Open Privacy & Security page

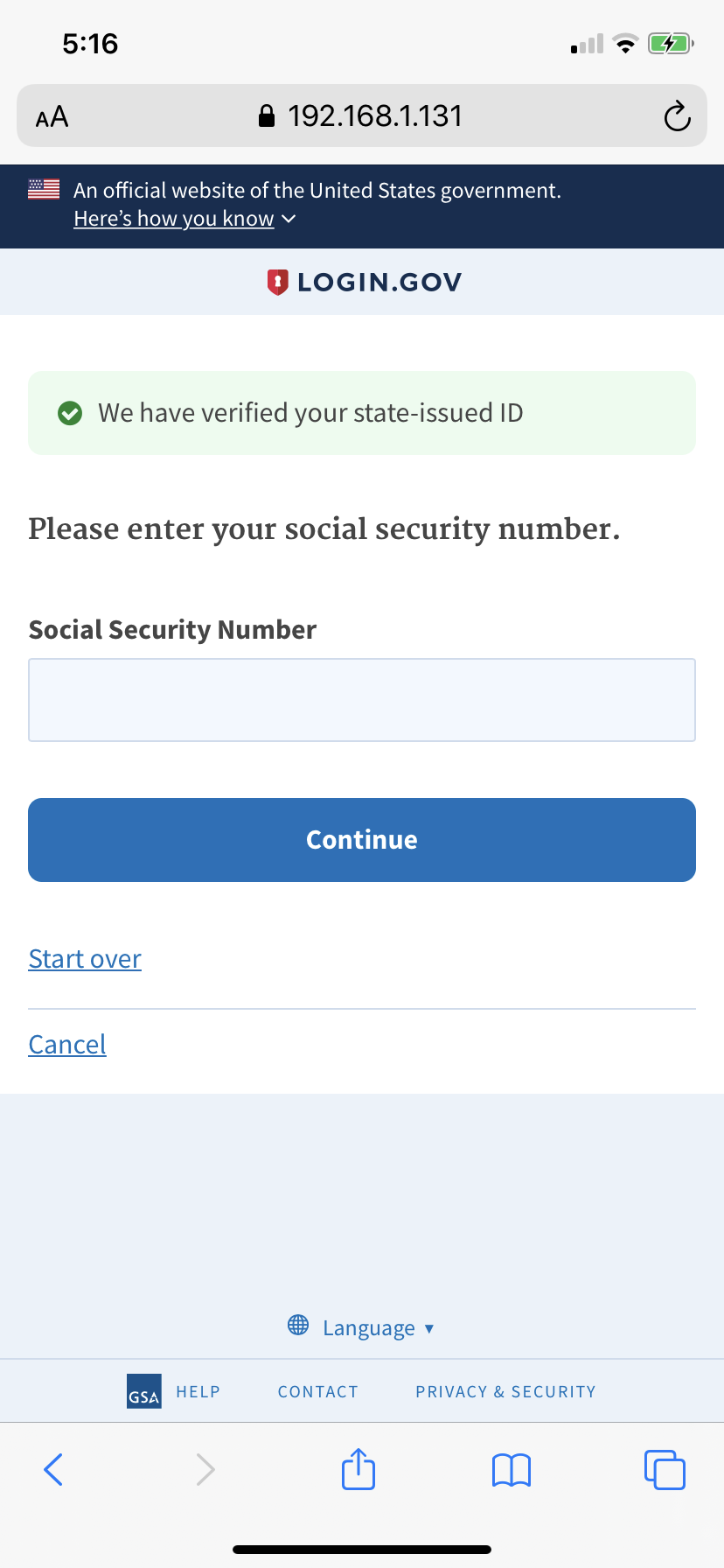pyautogui.click(x=505, y=1392)
